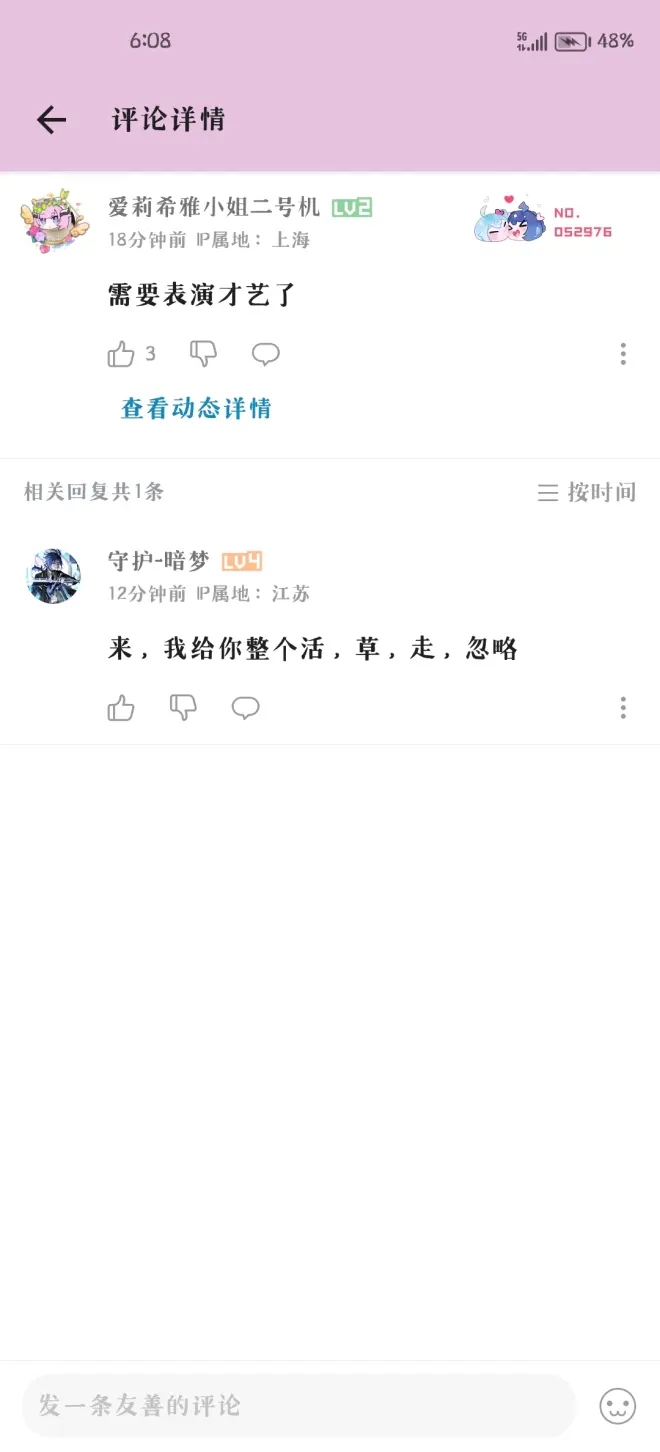Like the comment by 爱莉希雅小姐二号机
This screenshot has width=660, height=1452.
click(x=121, y=354)
